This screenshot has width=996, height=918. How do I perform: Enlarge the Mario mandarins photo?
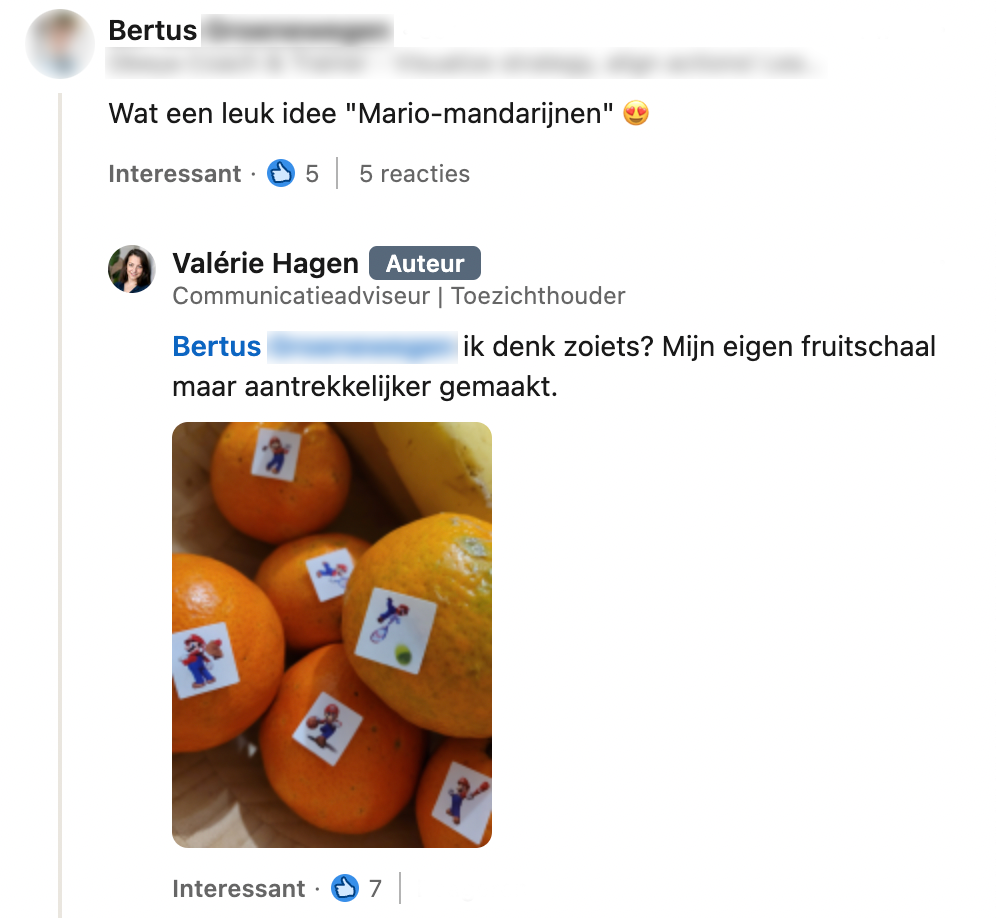[x=332, y=635]
